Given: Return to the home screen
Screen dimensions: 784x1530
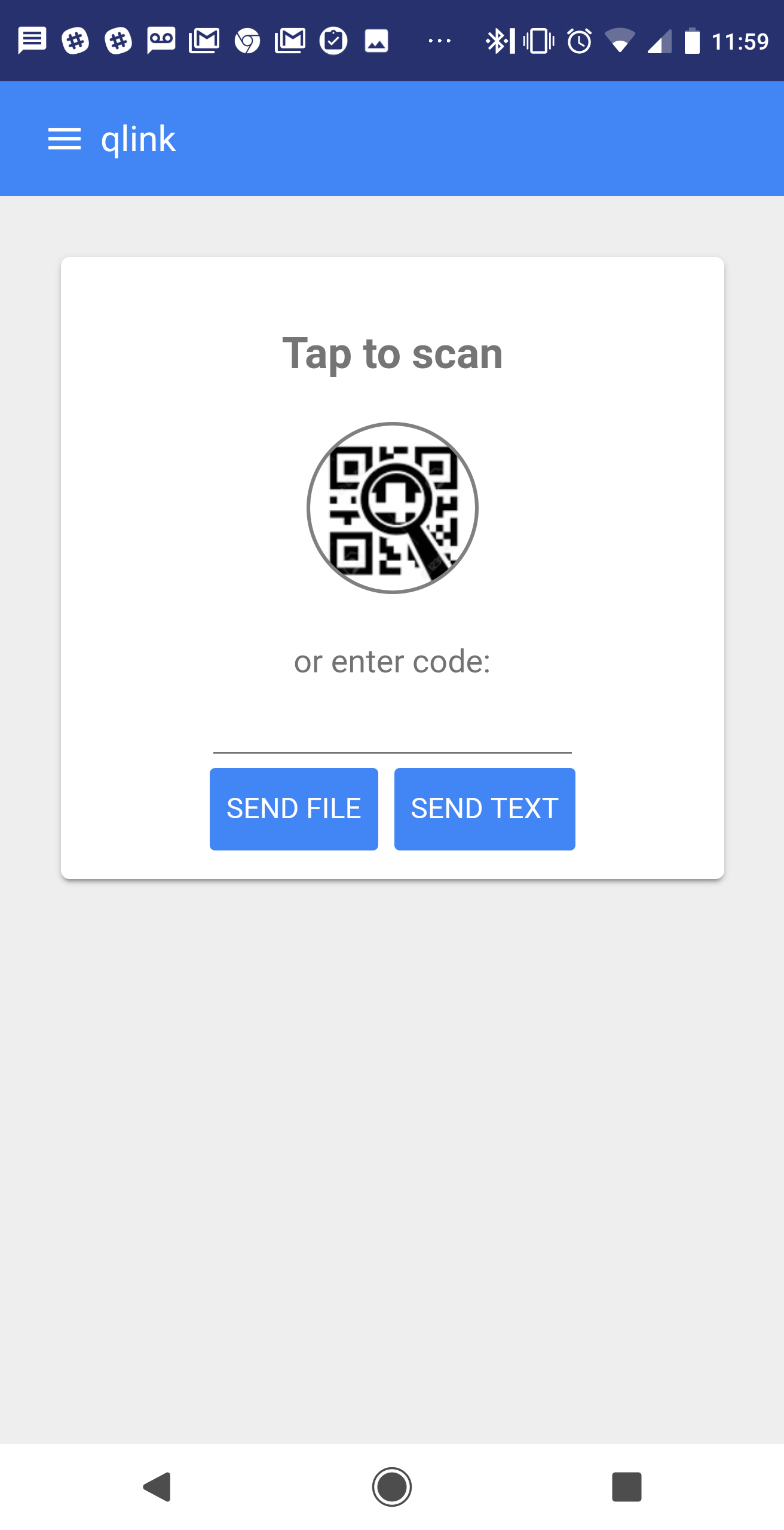Looking at the screenshot, I should [x=392, y=1486].
